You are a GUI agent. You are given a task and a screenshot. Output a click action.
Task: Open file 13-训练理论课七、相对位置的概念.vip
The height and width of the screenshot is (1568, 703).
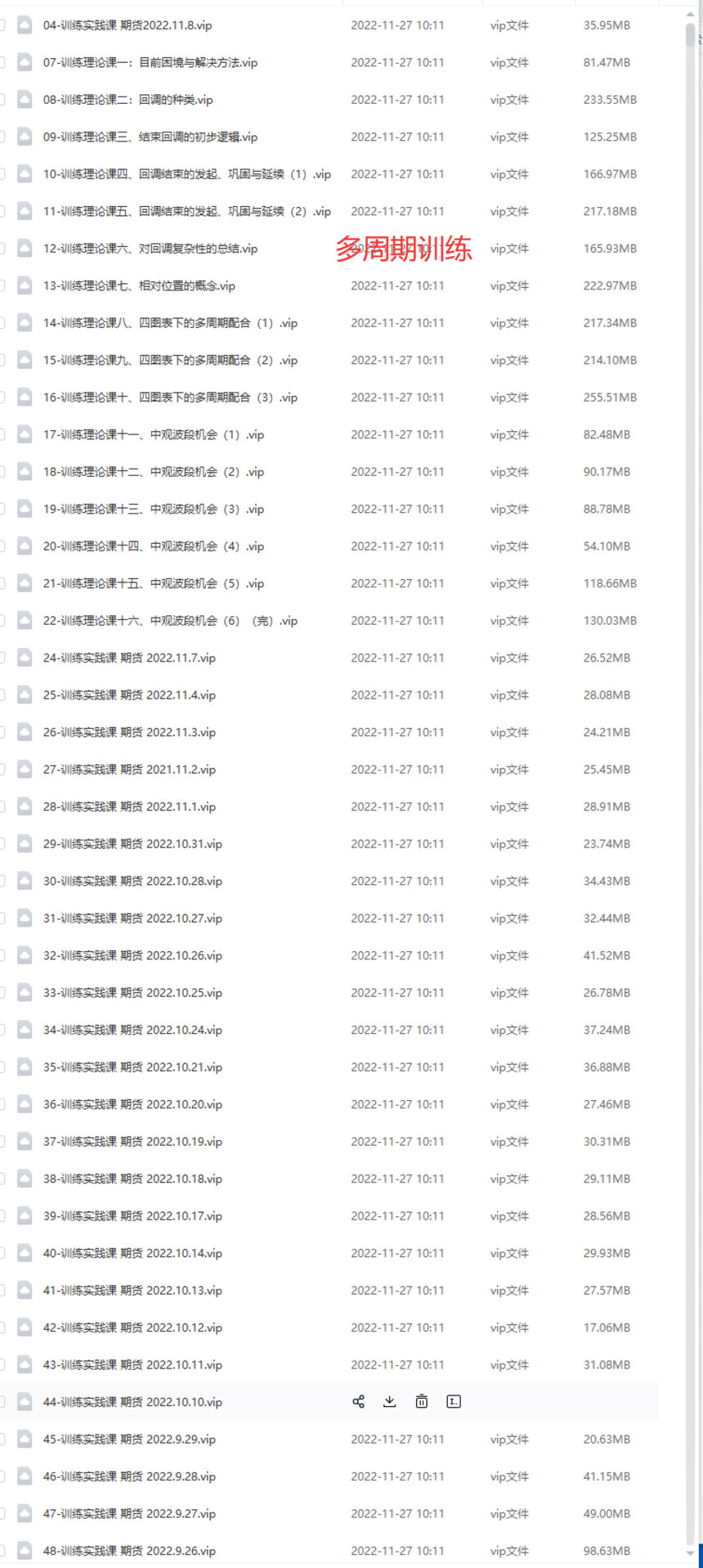click(x=139, y=285)
